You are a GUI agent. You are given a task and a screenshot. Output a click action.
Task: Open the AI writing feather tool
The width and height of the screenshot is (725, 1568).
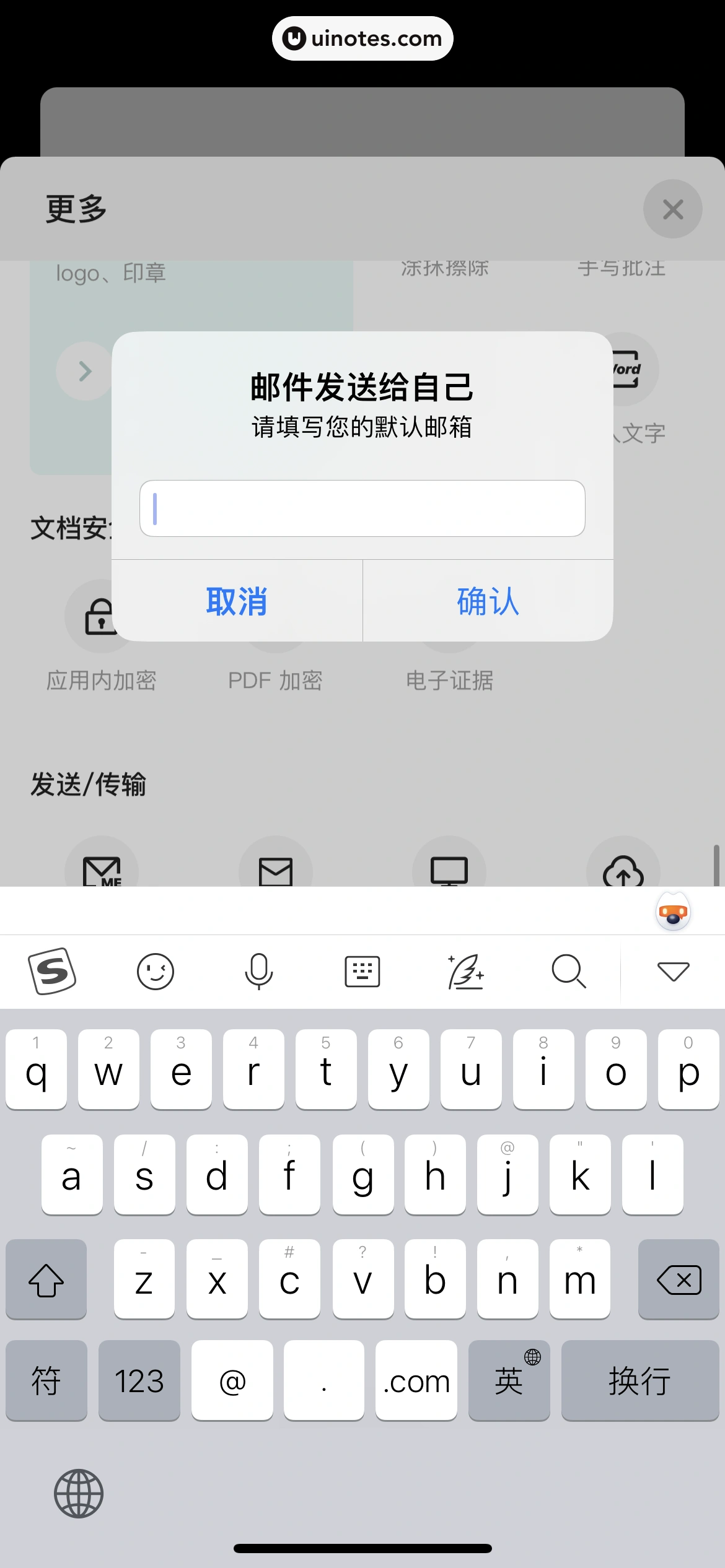click(x=465, y=971)
